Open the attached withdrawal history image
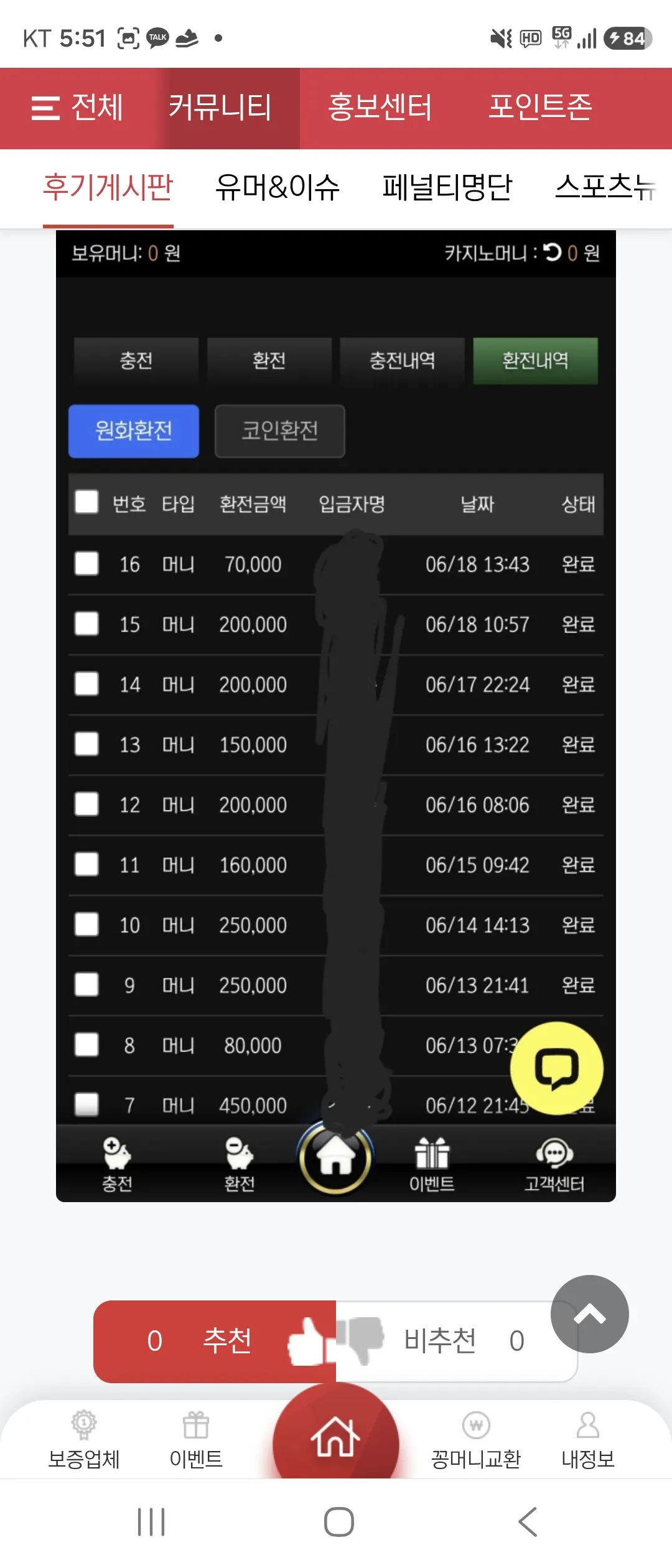 pos(336,716)
